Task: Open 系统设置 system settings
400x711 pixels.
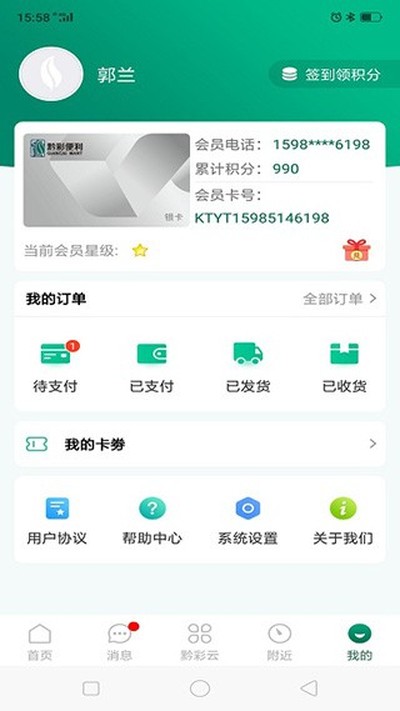Action: [248, 521]
